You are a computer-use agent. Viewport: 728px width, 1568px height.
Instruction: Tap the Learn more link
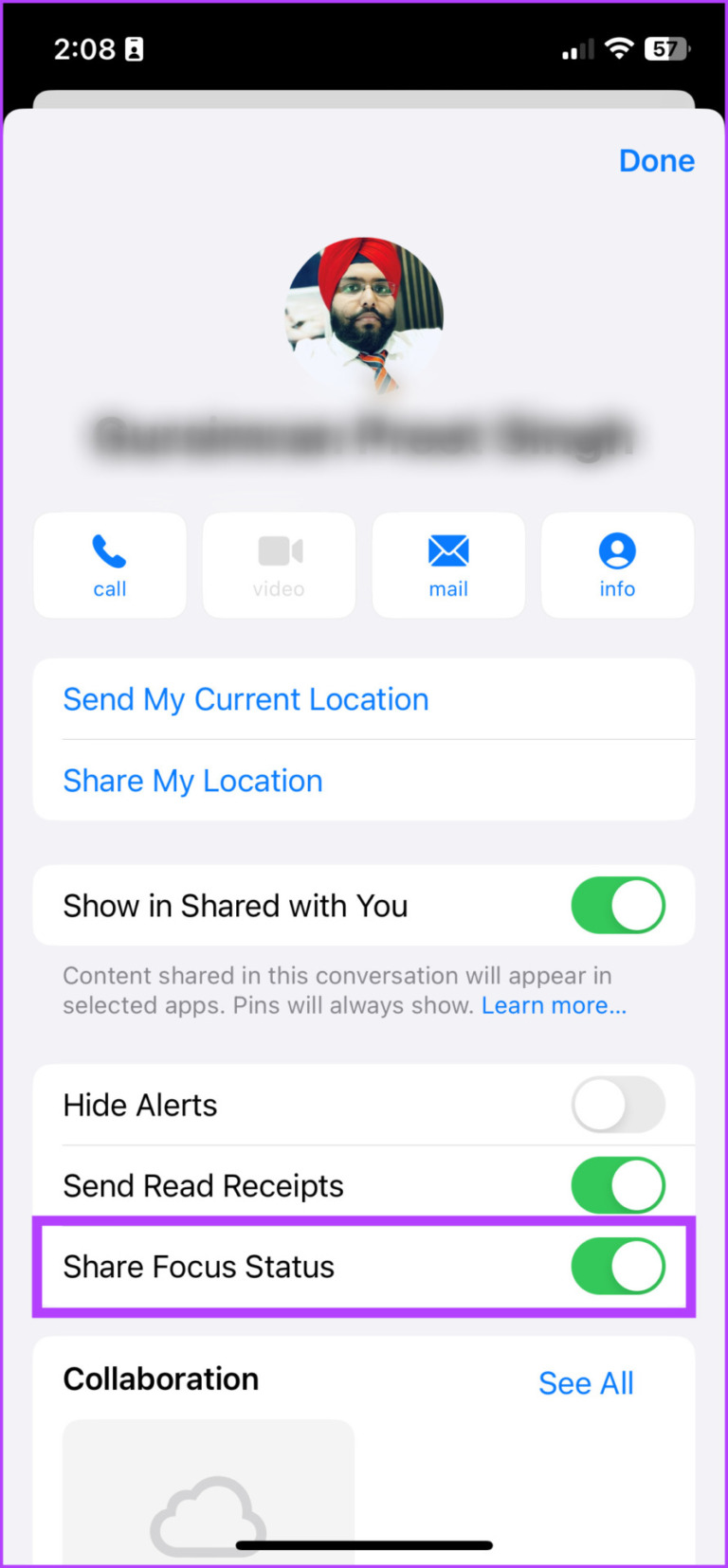click(554, 1005)
